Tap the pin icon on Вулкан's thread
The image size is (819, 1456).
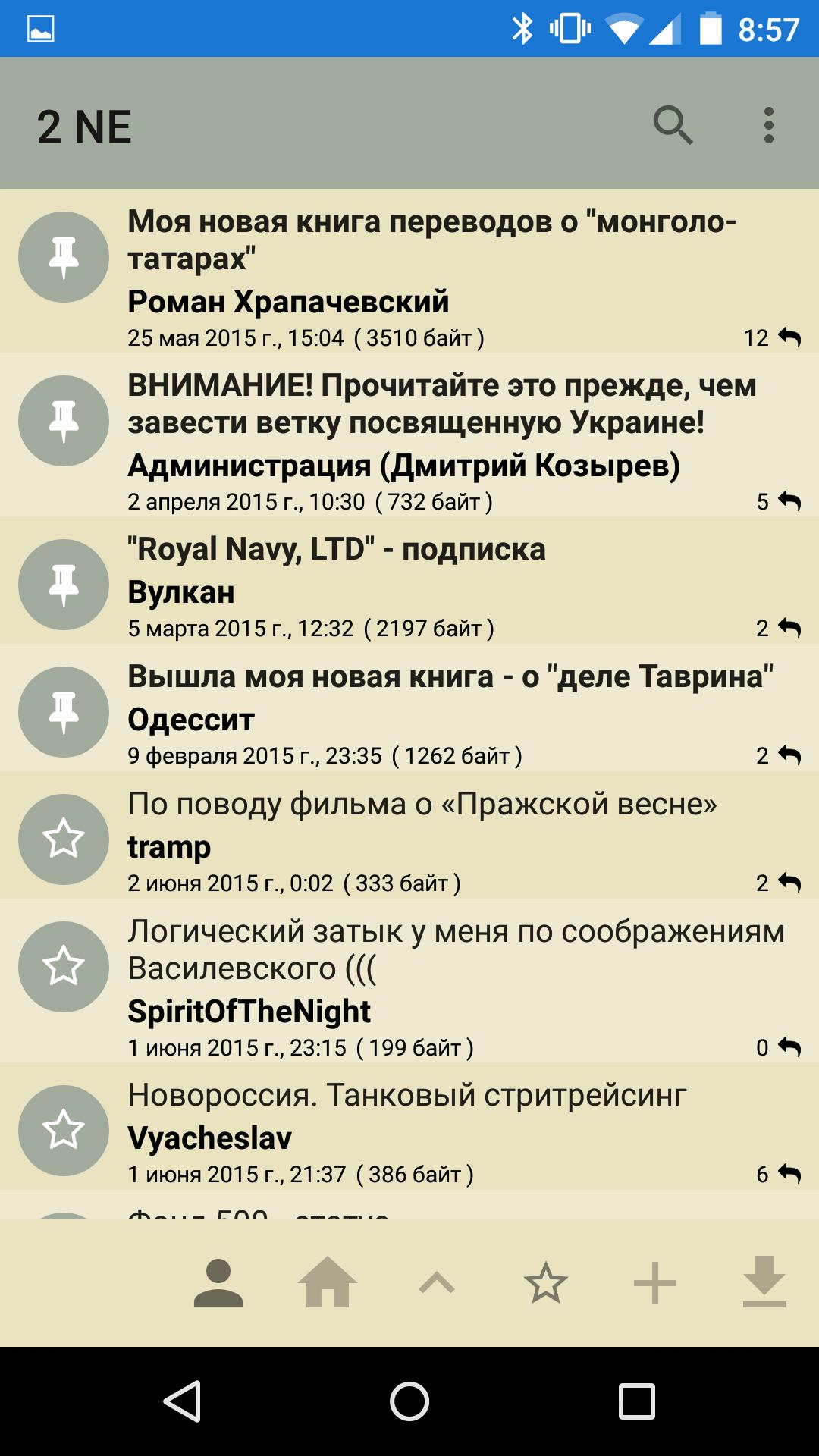tap(64, 585)
